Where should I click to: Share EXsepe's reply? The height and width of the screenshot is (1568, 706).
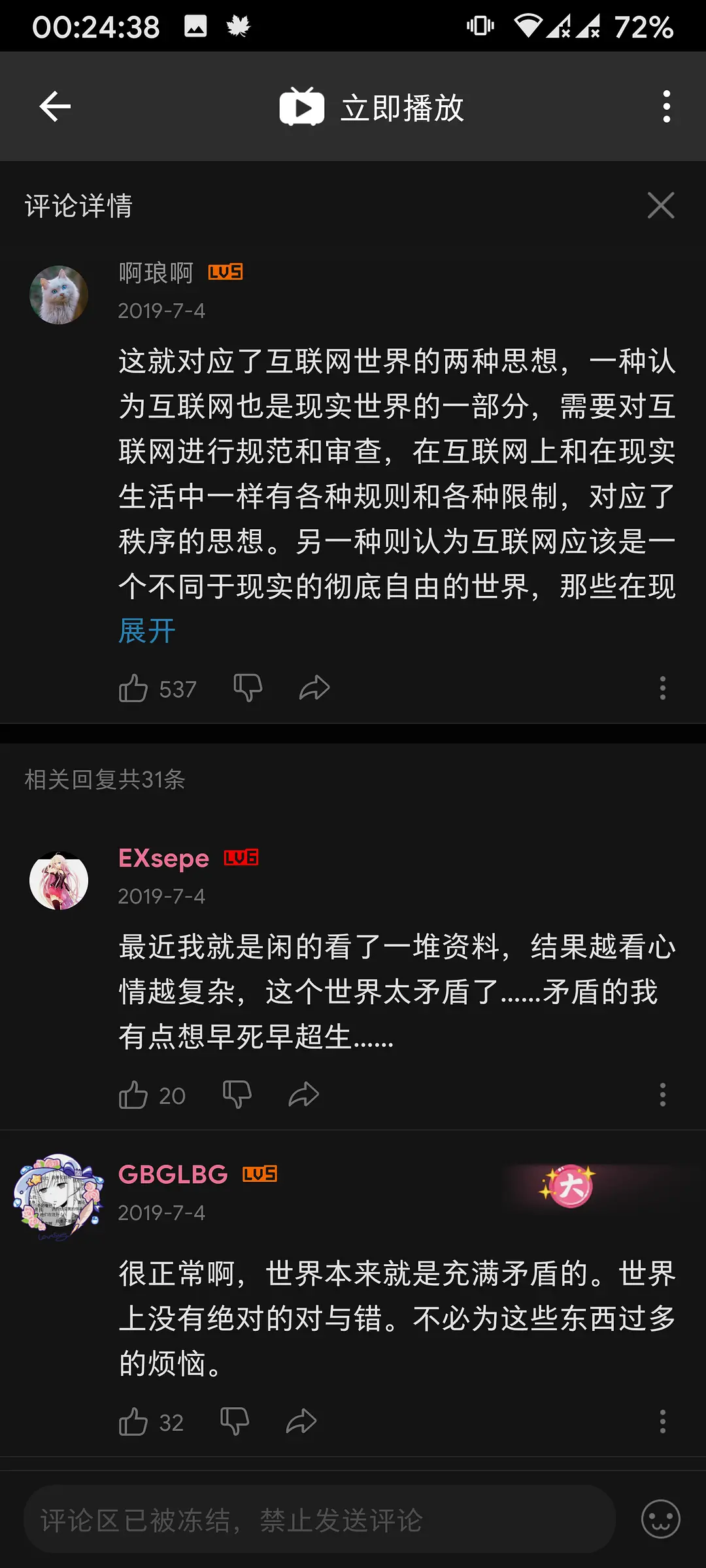pyautogui.click(x=303, y=1094)
